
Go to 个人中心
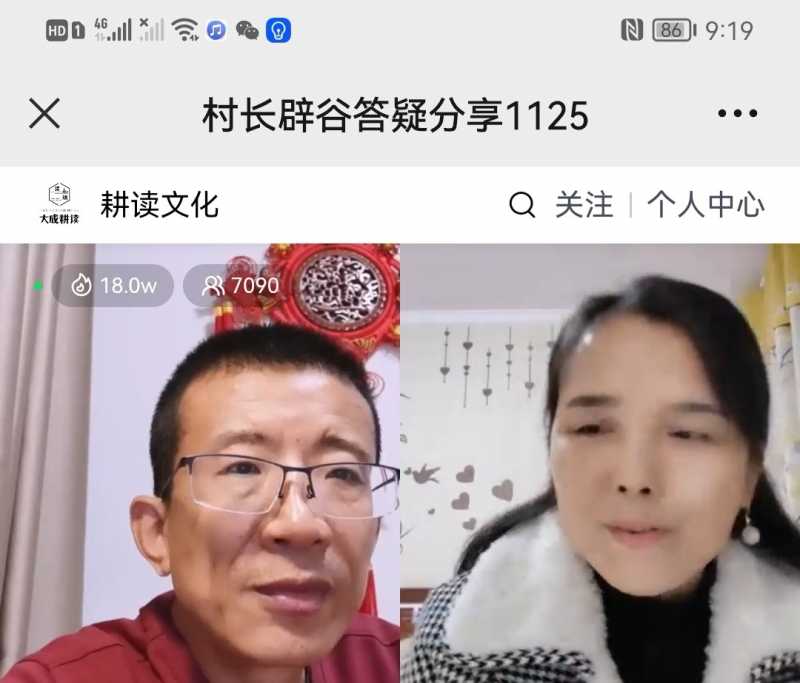705,205
